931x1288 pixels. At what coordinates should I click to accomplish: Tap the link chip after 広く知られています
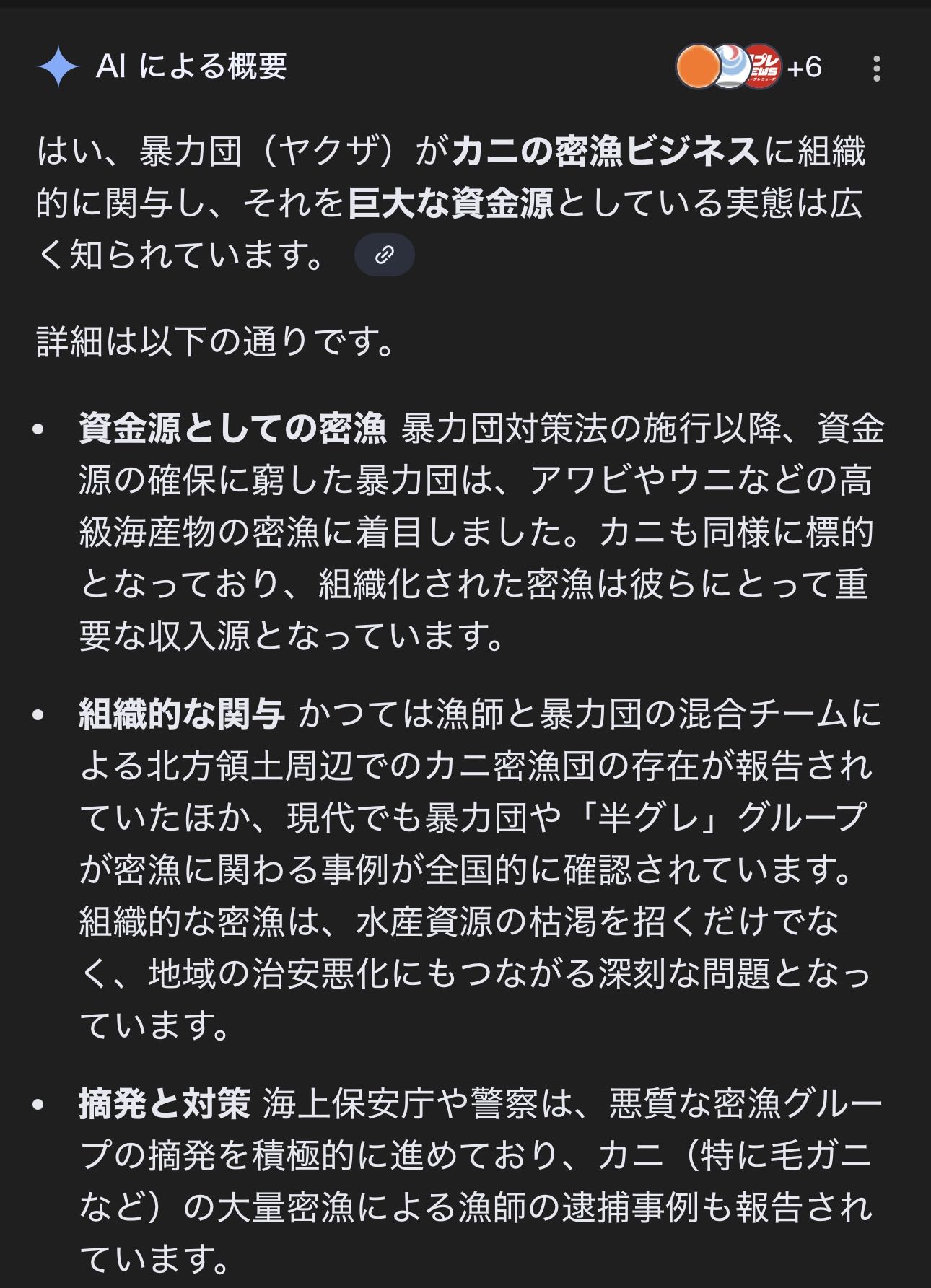click(x=385, y=255)
